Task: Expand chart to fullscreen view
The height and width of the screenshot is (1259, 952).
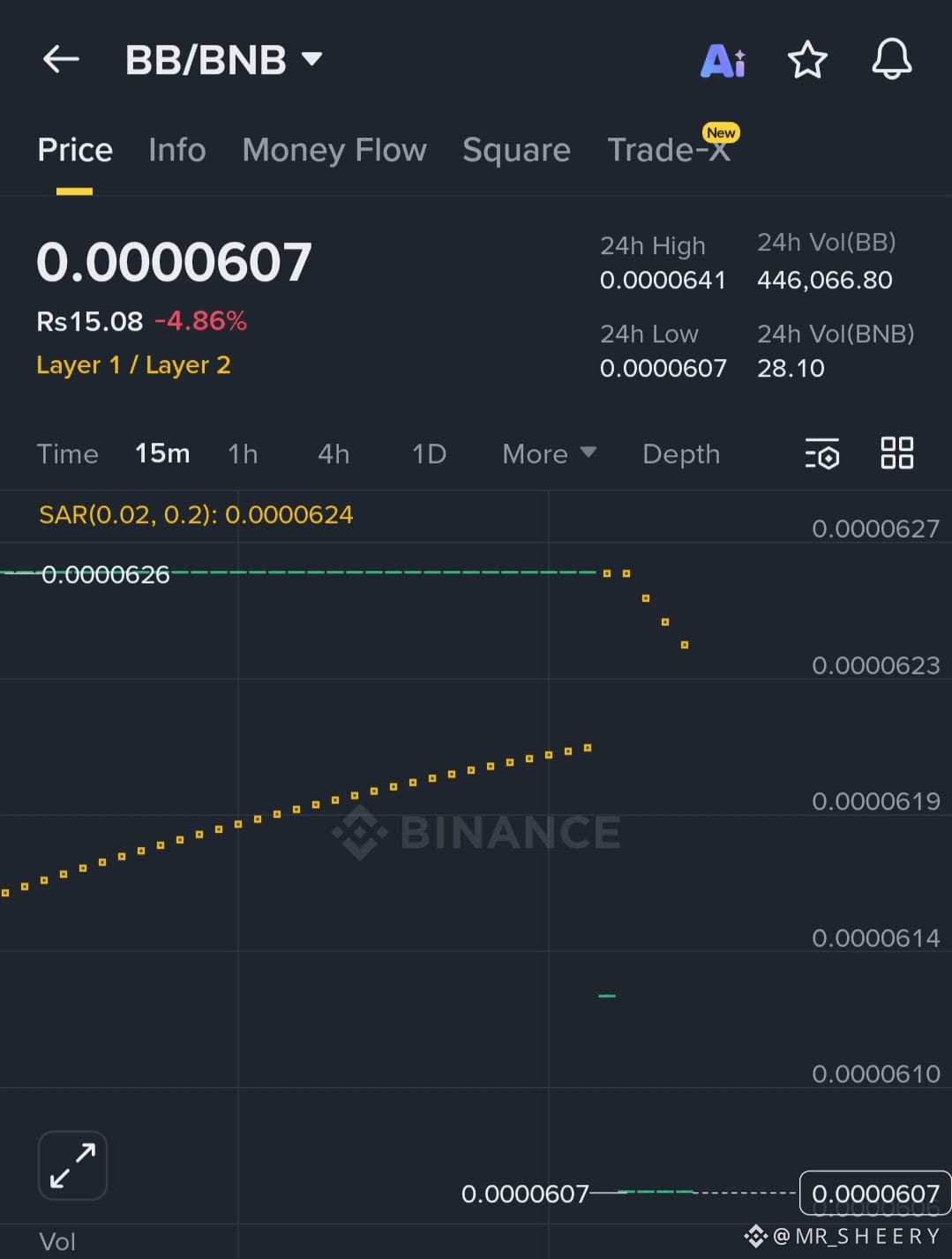Action: tap(71, 1165)
